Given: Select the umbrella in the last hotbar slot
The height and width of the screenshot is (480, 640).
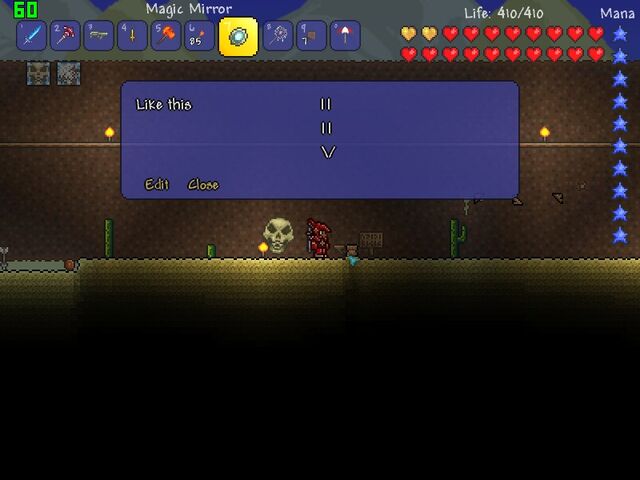Looking at the screenshot, I should (x=345, y=36).
